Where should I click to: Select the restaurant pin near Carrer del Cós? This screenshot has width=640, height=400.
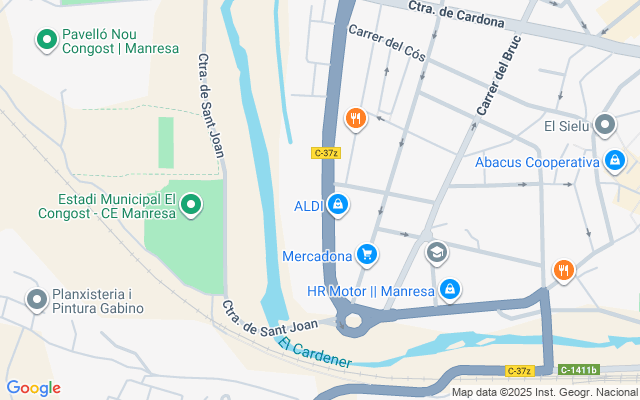coord(356,120)
